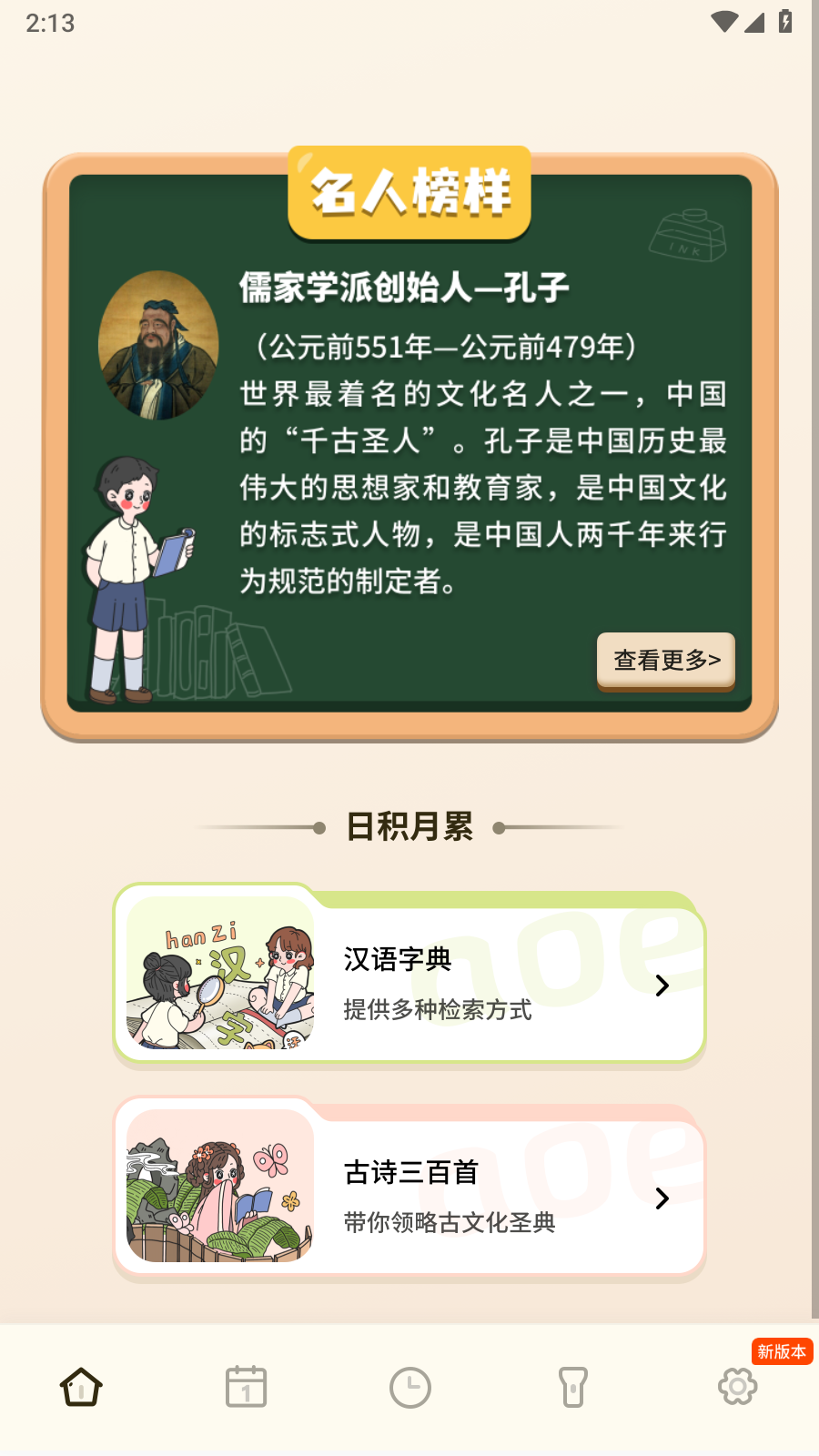Image resolution: width=819 pixels, height=1456 pixels.
Task: Switch to the clock tab
Action: pos(410,1388)
